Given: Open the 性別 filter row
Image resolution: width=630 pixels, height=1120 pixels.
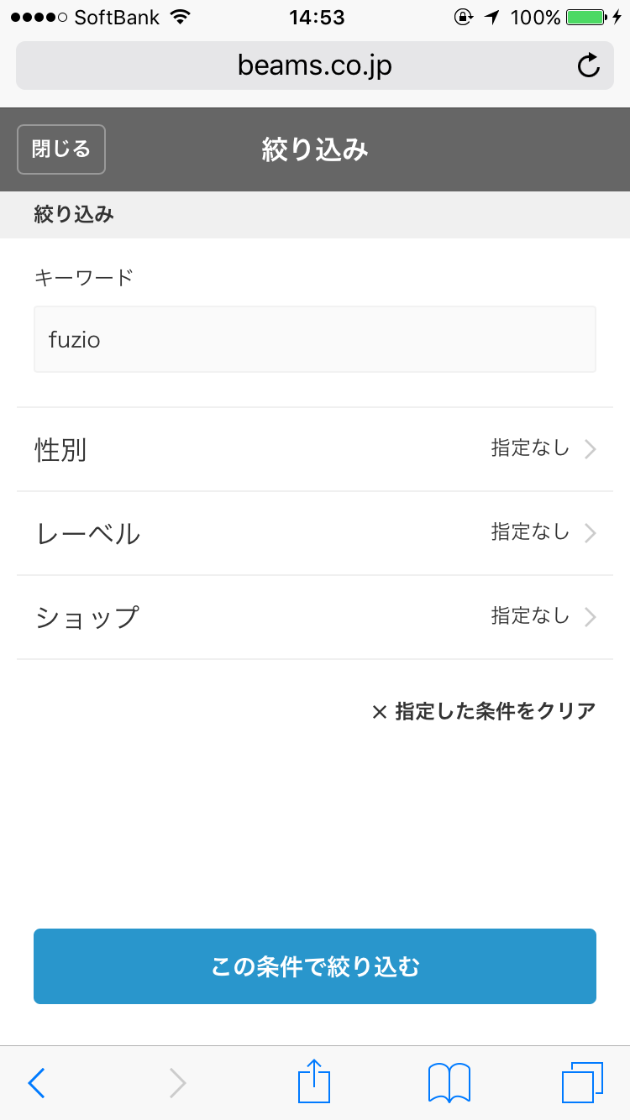Looking at the screenshot, I should 314,449.
